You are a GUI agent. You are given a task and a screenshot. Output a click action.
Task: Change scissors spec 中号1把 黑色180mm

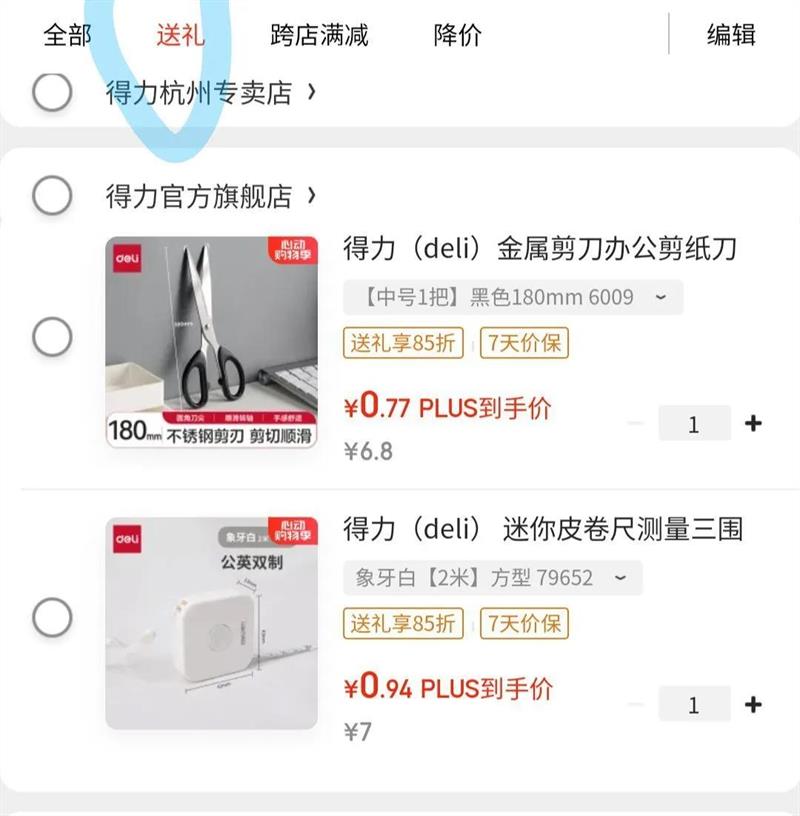click(x=513, y=297)
